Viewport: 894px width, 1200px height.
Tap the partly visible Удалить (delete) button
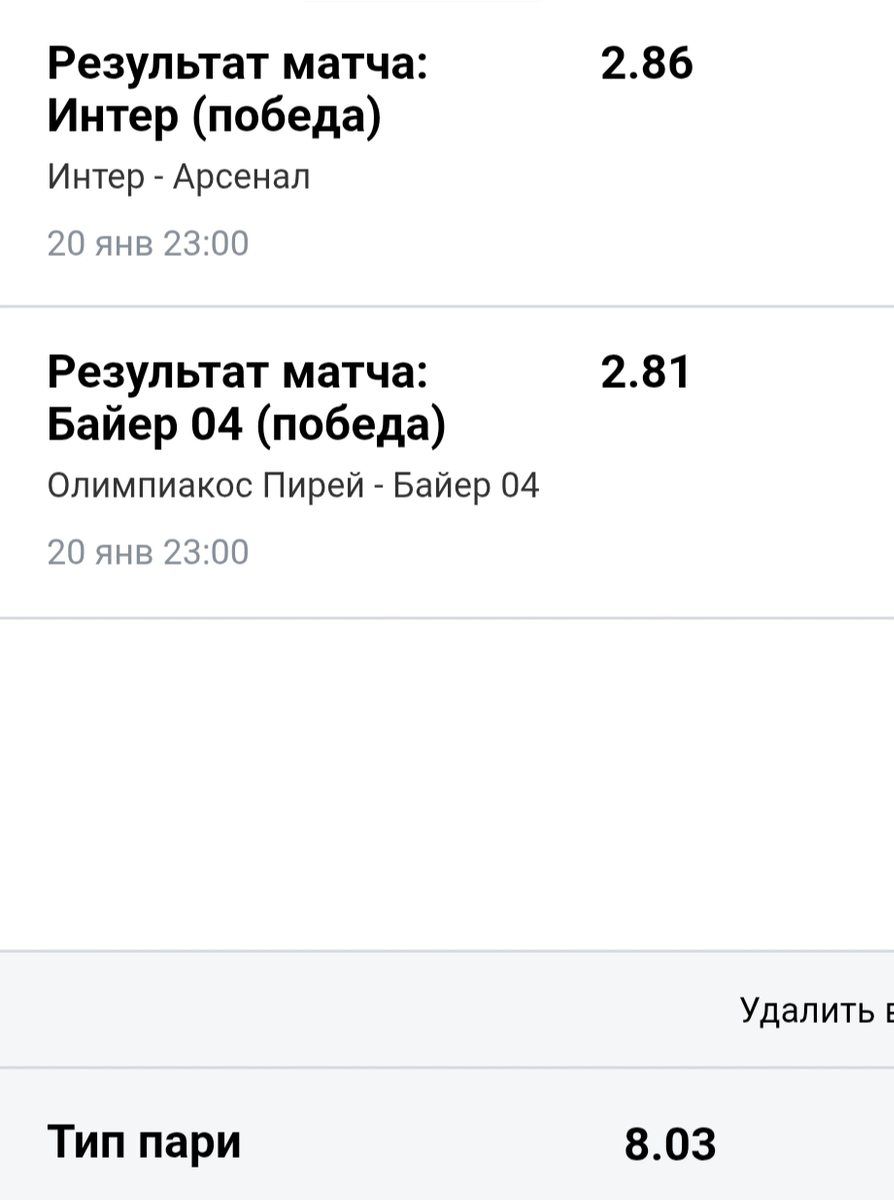[x=815, y=1011]
